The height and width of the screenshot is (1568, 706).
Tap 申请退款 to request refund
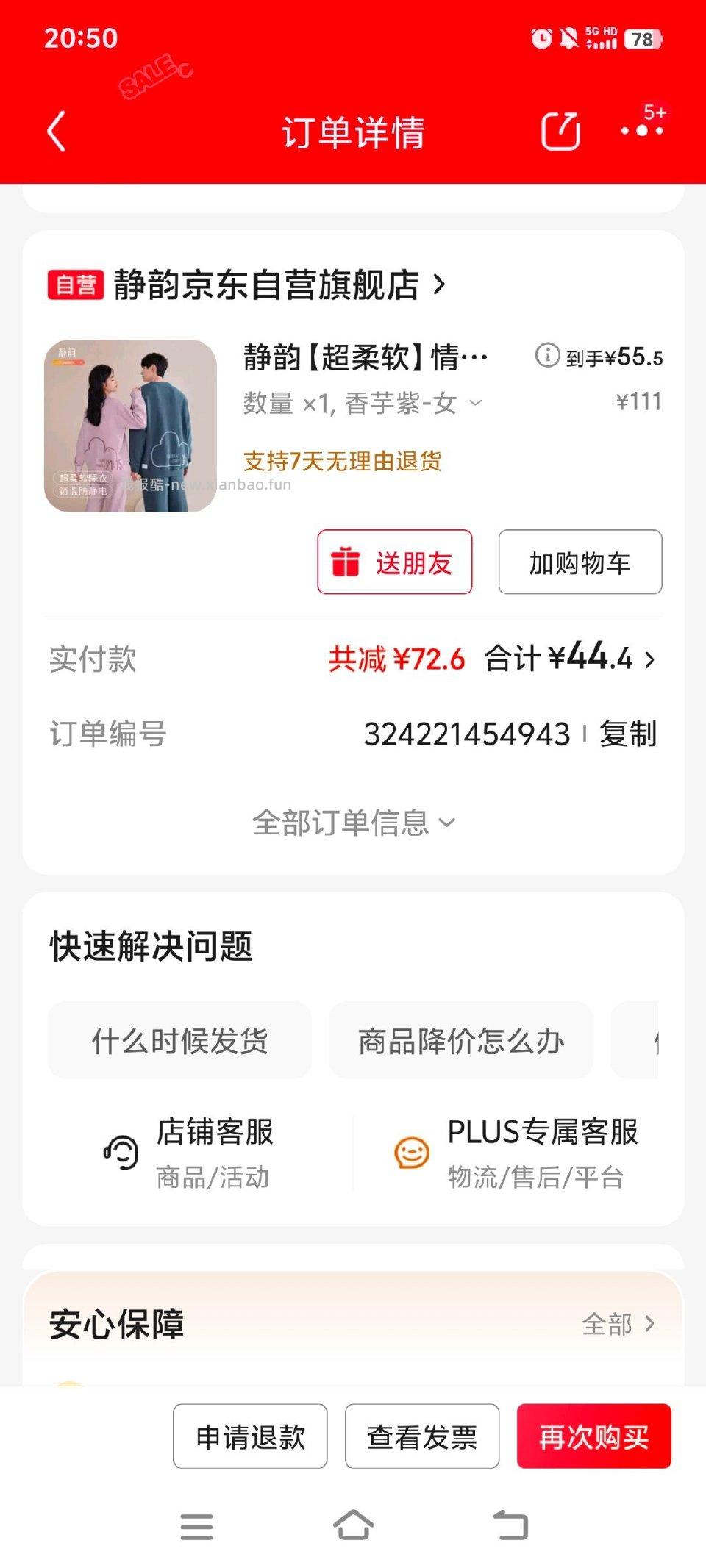(250, 1436)
